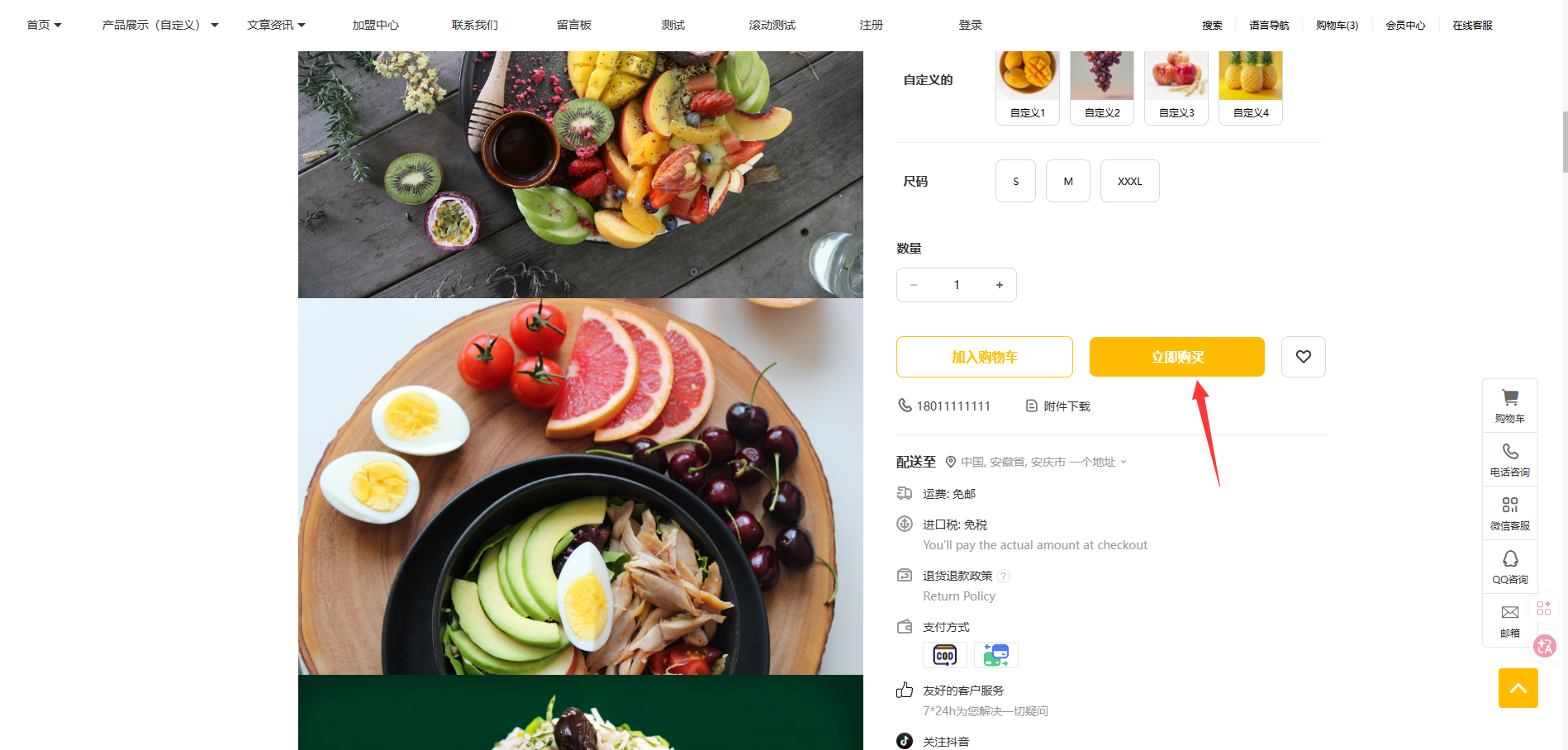Tap the 加入购物车 button
Screen dimensions: 1568x750
[984, 357]
